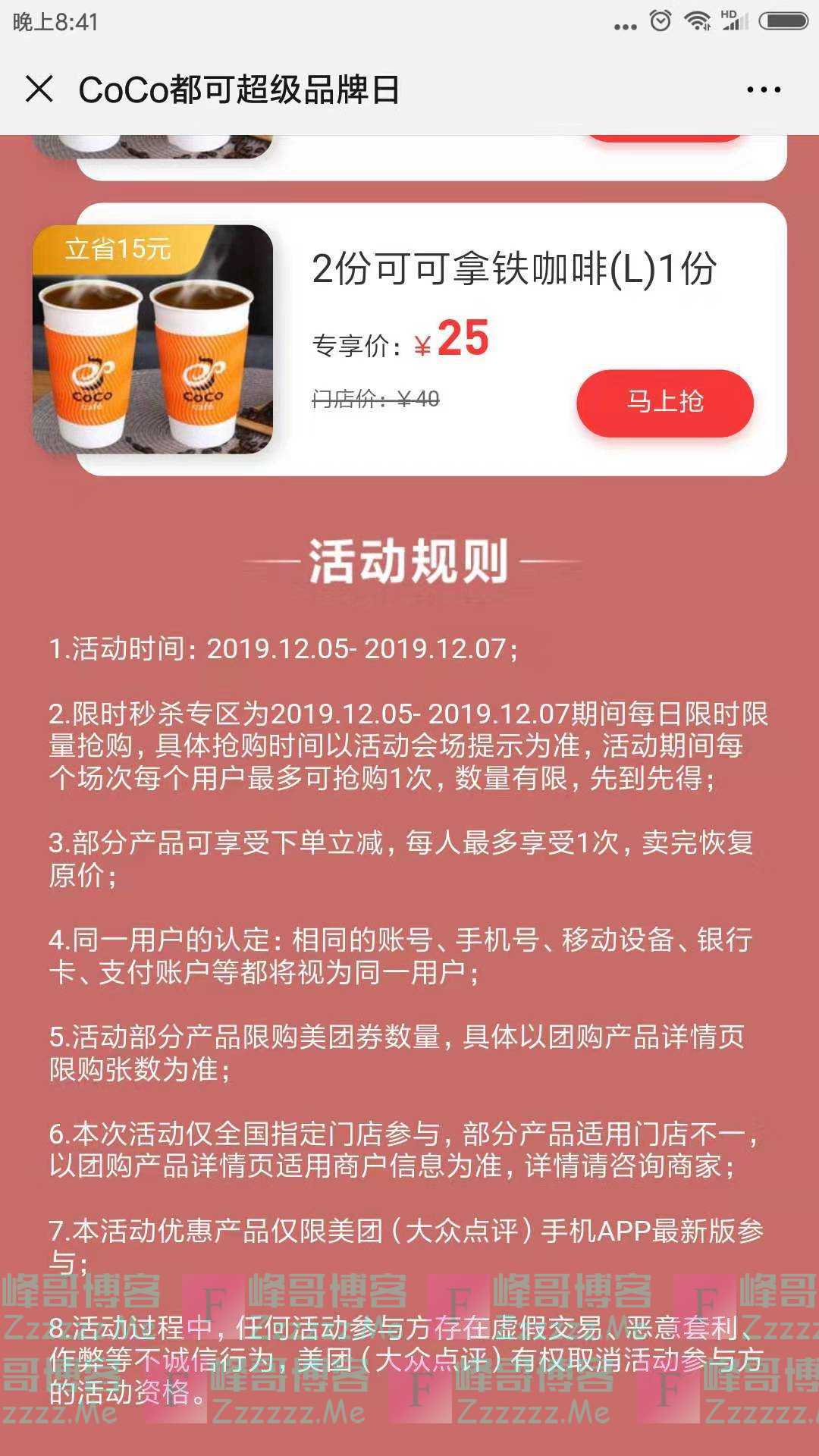Tap 马上抢 for 可可拿铁咖啡 deal
This screenshot has height=1456, width=819.
pos(664,402)
